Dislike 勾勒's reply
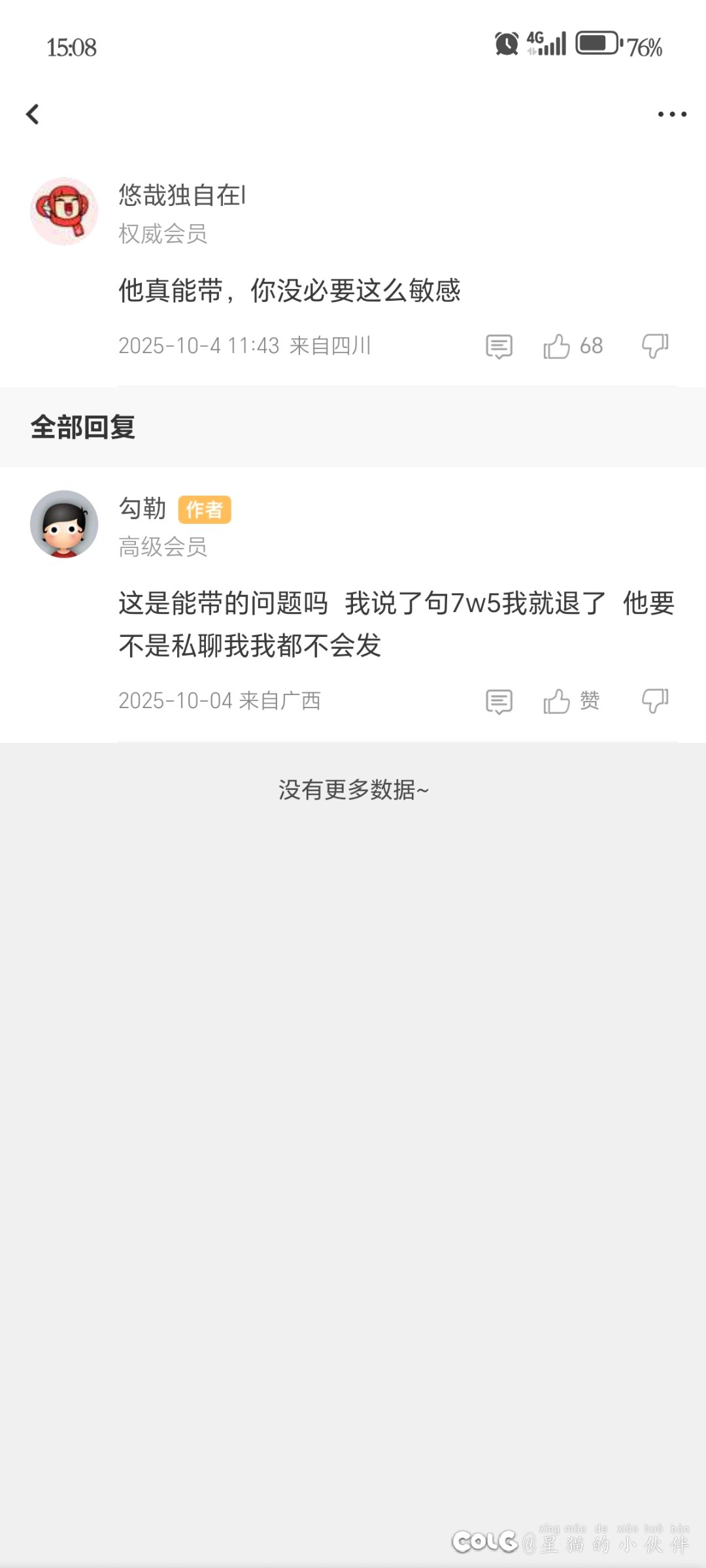The width and height of the screenshot is (706, 1568). click(x=654, y=701)
